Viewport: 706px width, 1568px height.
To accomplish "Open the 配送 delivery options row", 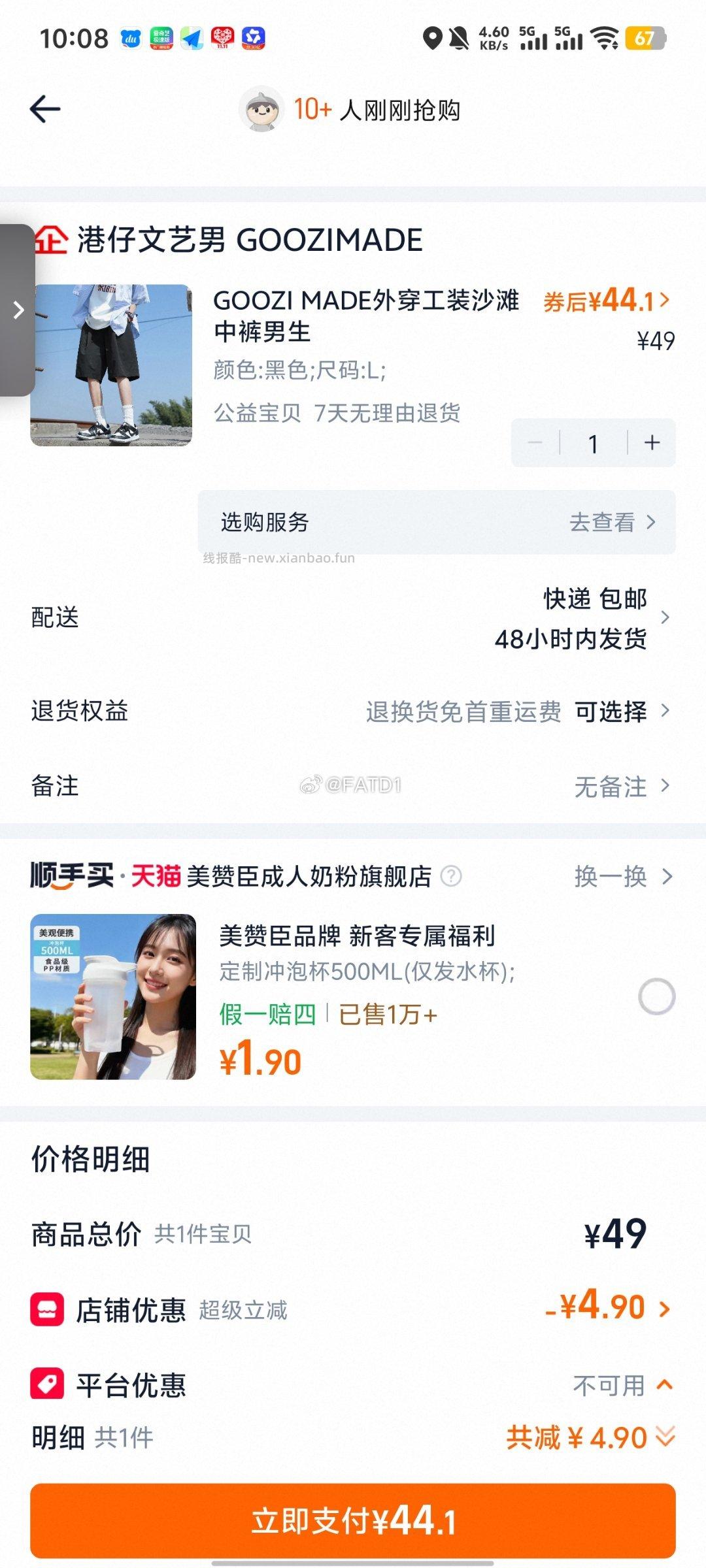I will (x=353, y=618).
